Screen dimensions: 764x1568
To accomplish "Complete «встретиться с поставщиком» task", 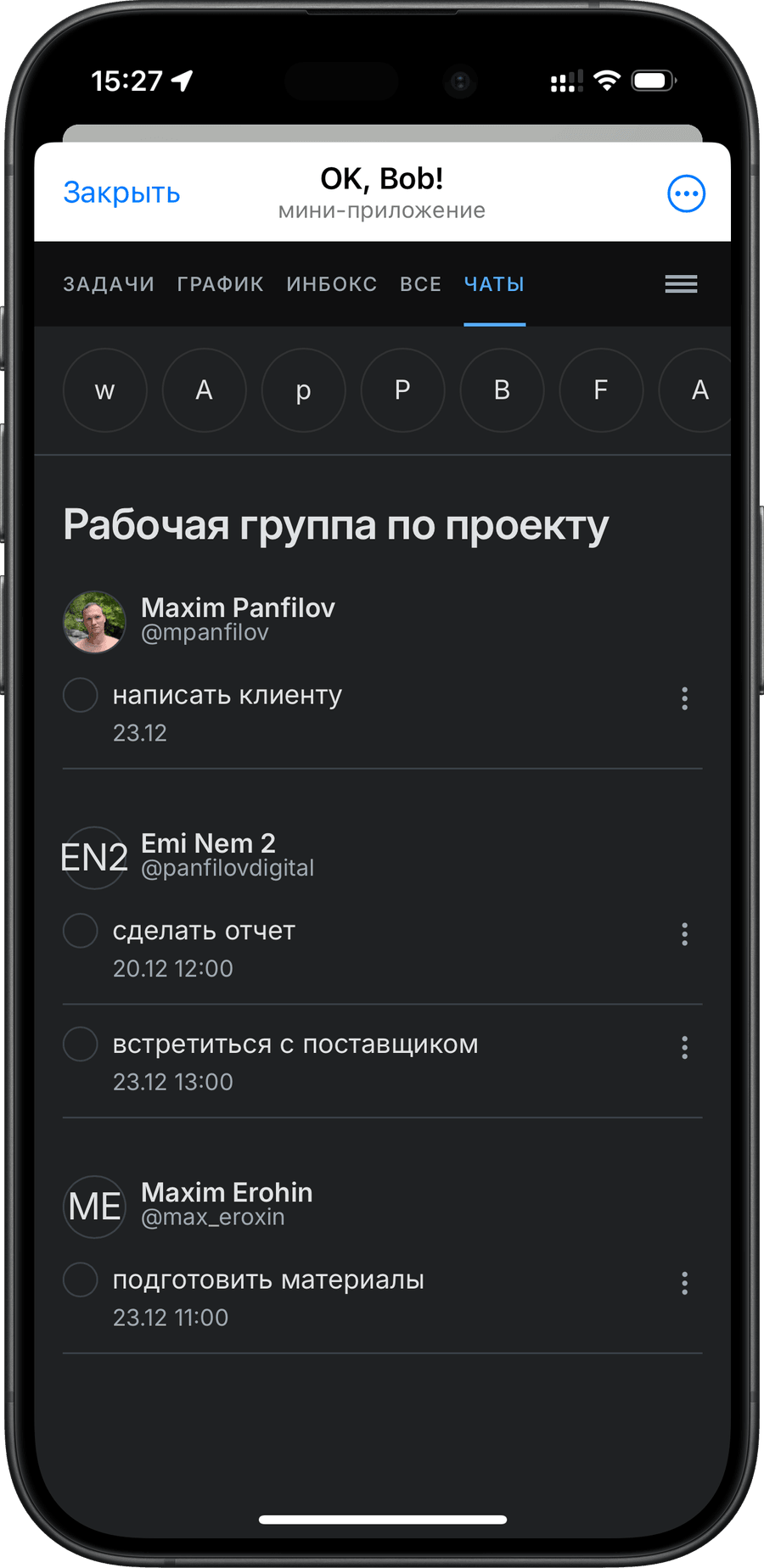I will pyautogui.click(x=81, y=1044).
